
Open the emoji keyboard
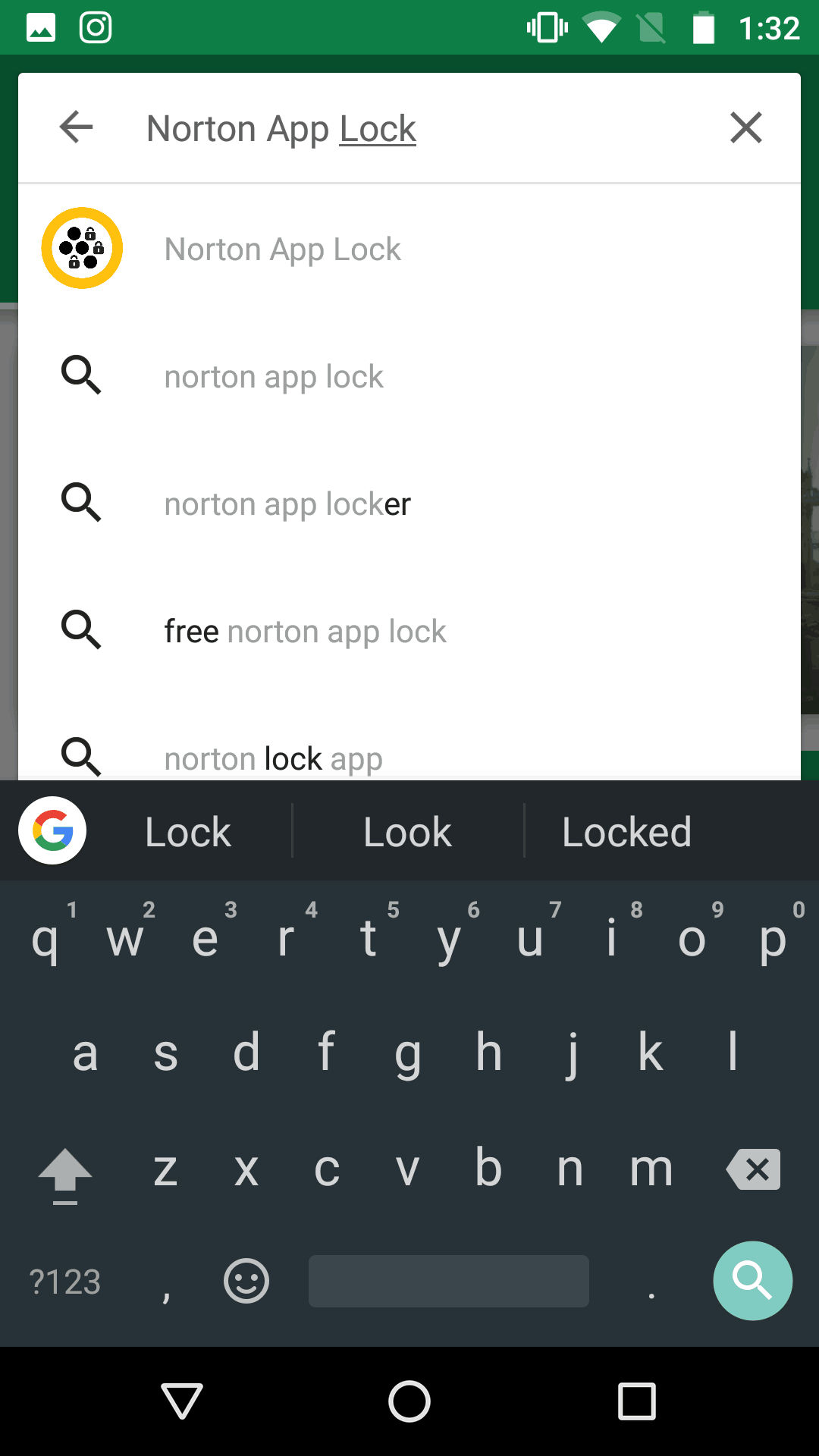246,1282
